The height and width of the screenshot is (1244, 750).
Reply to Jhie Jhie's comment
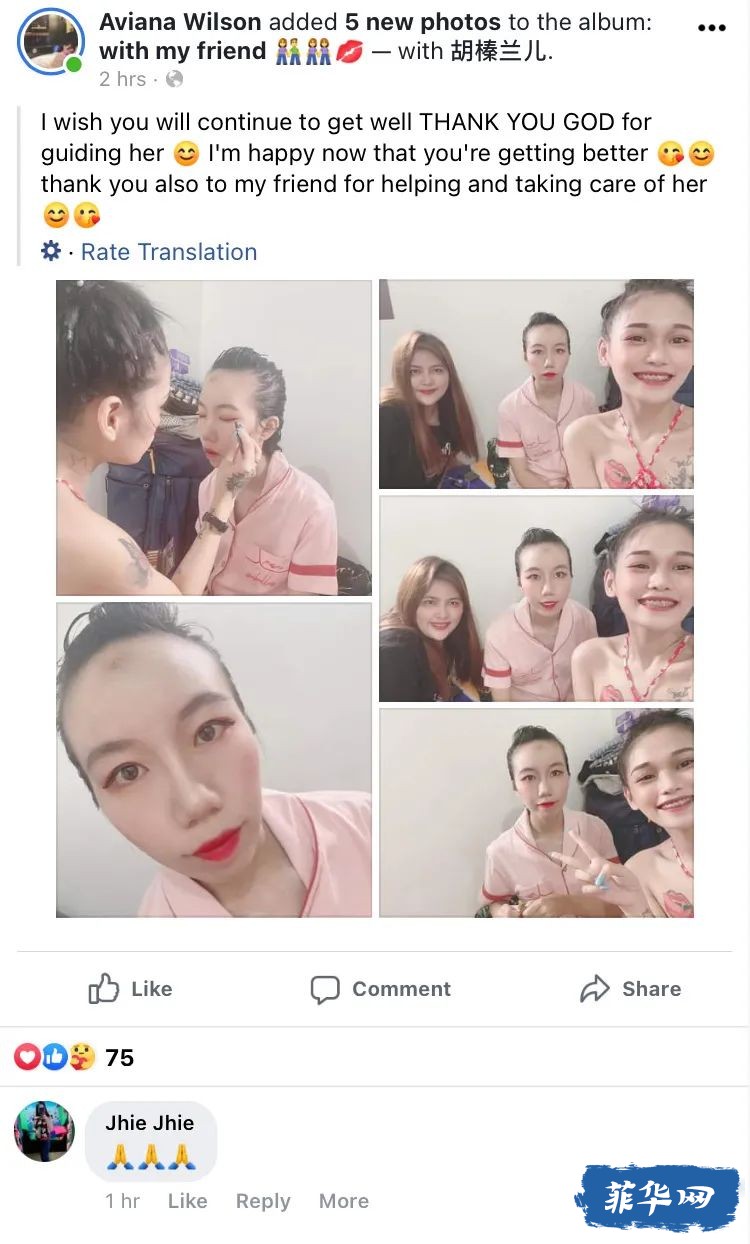[262, 1201]
